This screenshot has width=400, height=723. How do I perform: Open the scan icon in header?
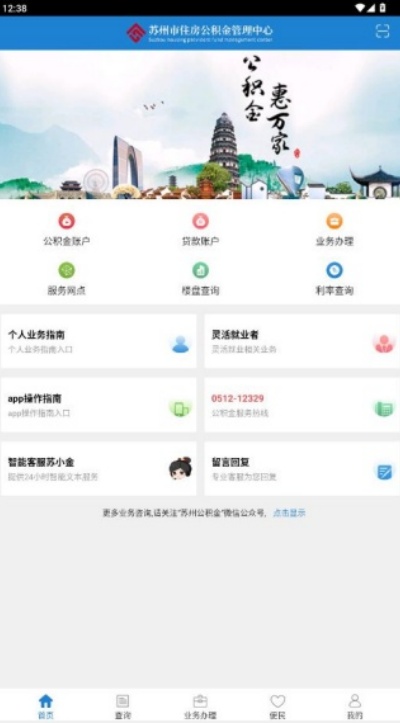382,31
